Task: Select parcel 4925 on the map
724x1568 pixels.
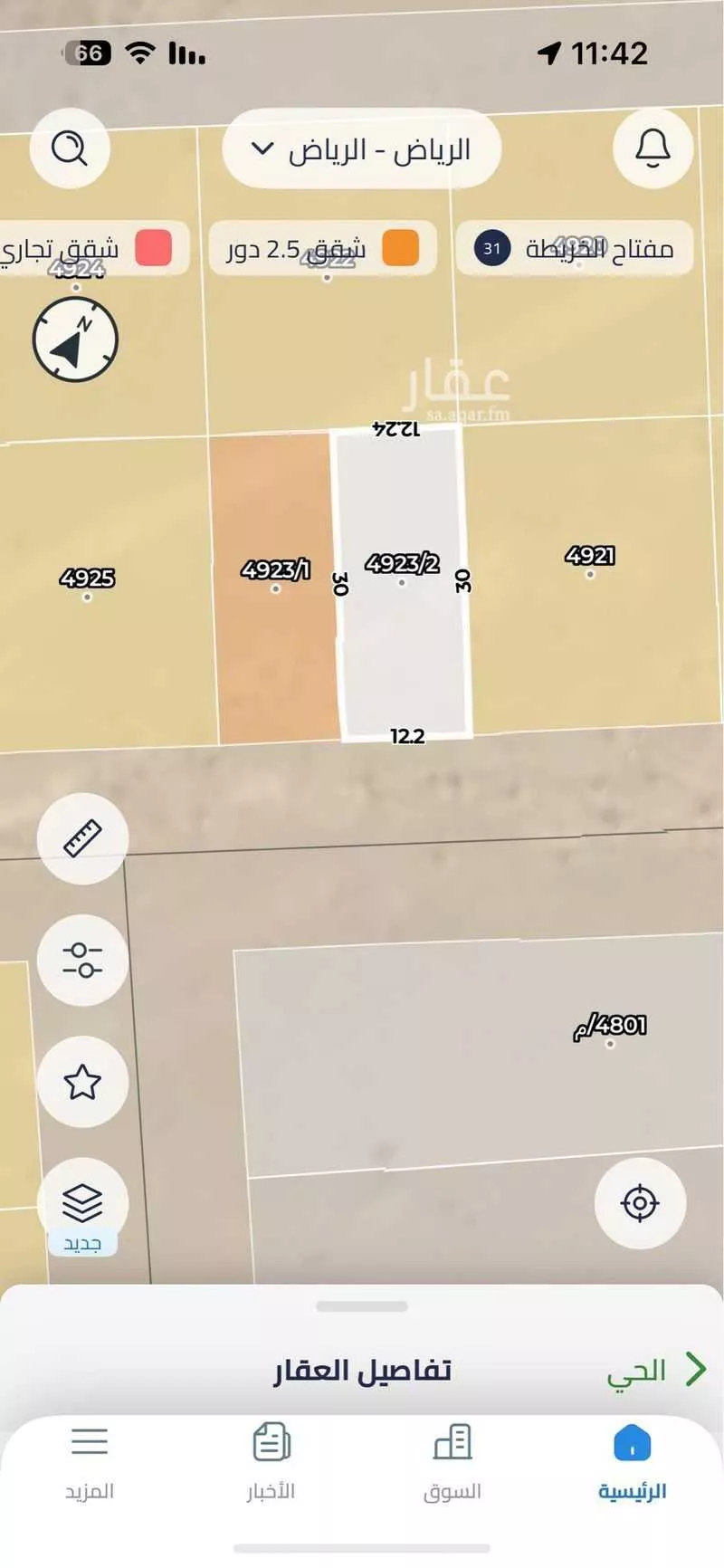Action: 87,584
